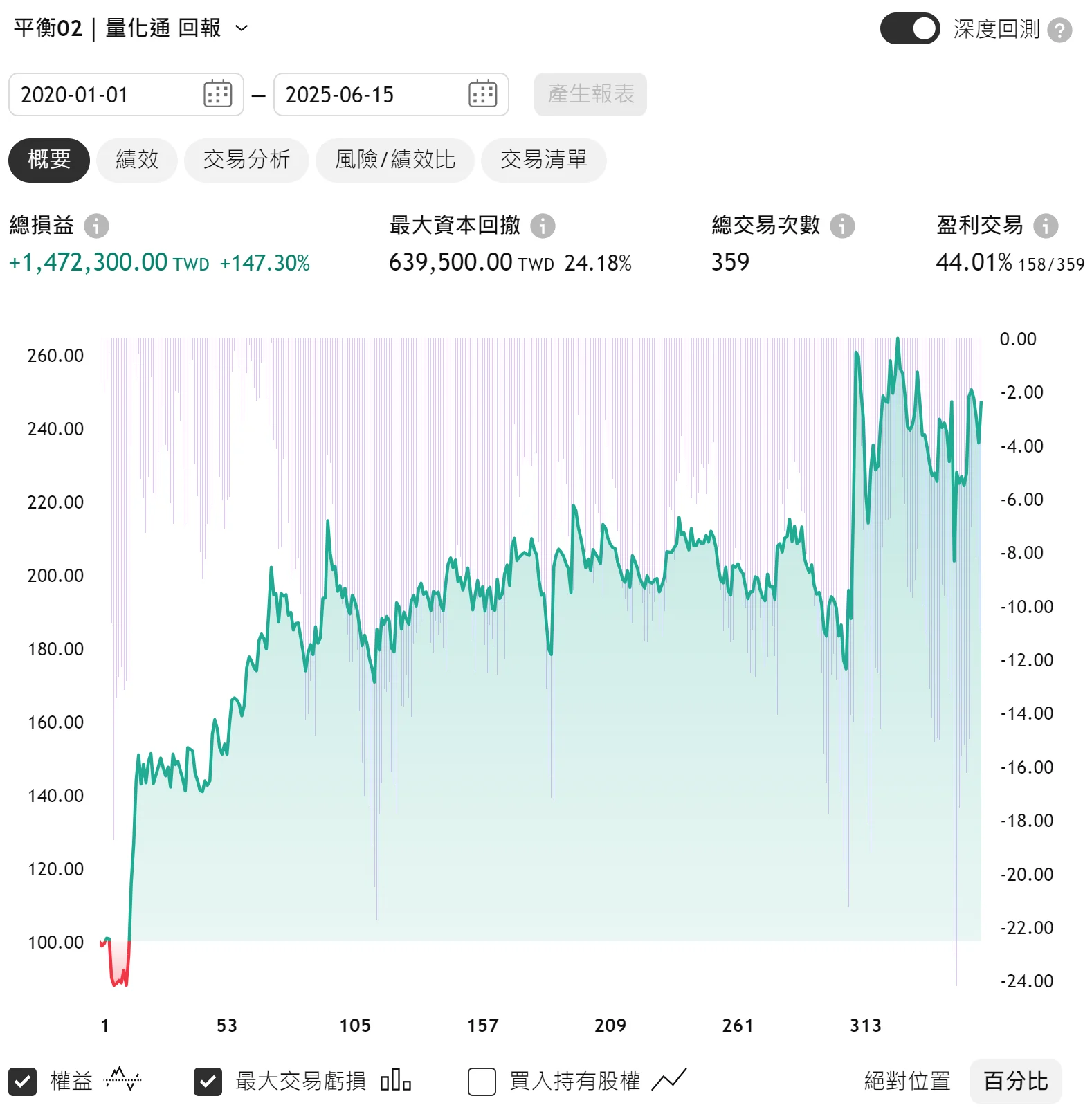The width and height of the screenshot is (1092, 1112).
Task: Toggle the 深度回測 switch off
Action: tap(909, 29)
